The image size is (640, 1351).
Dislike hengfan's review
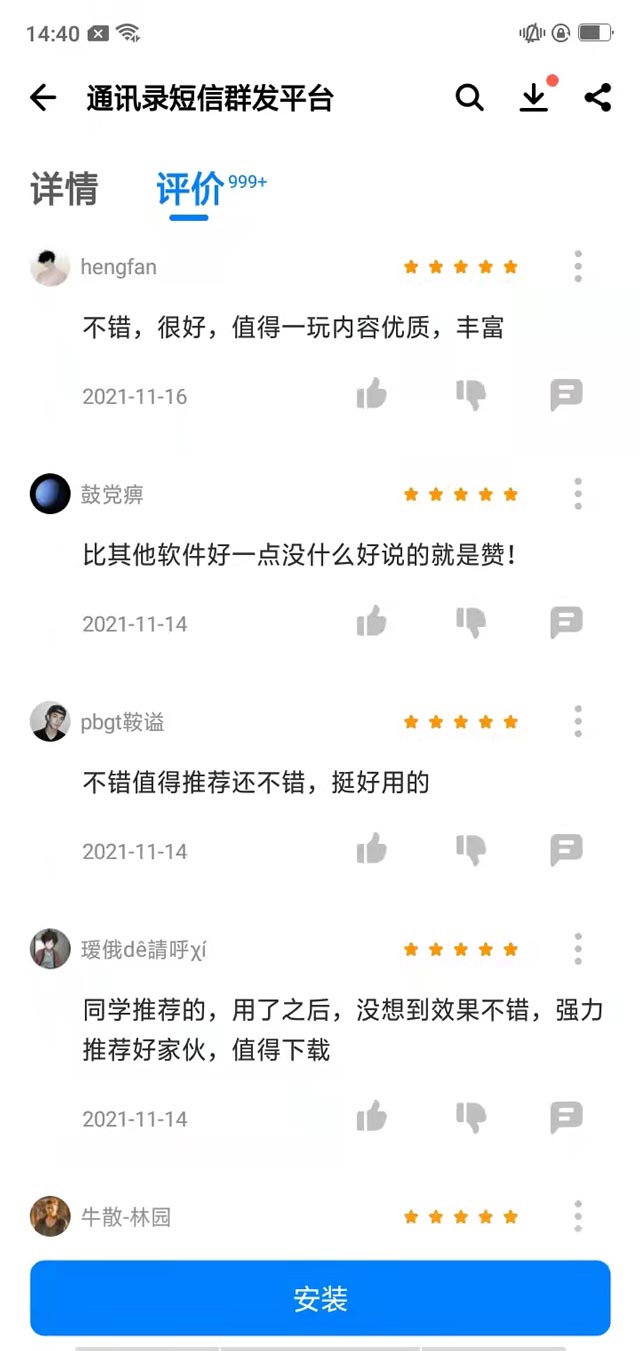470,395
